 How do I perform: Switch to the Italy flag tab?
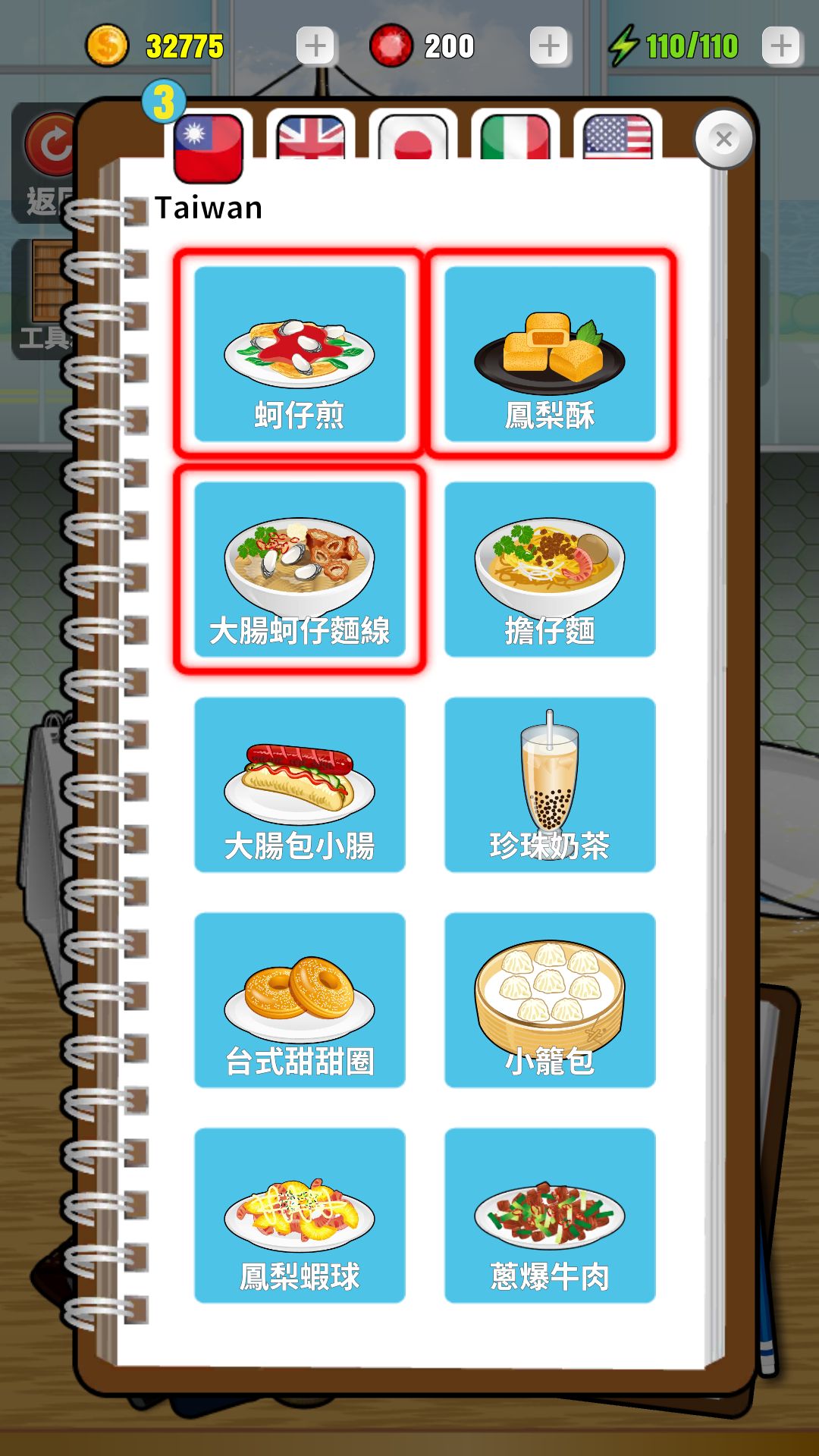[516, 136]
